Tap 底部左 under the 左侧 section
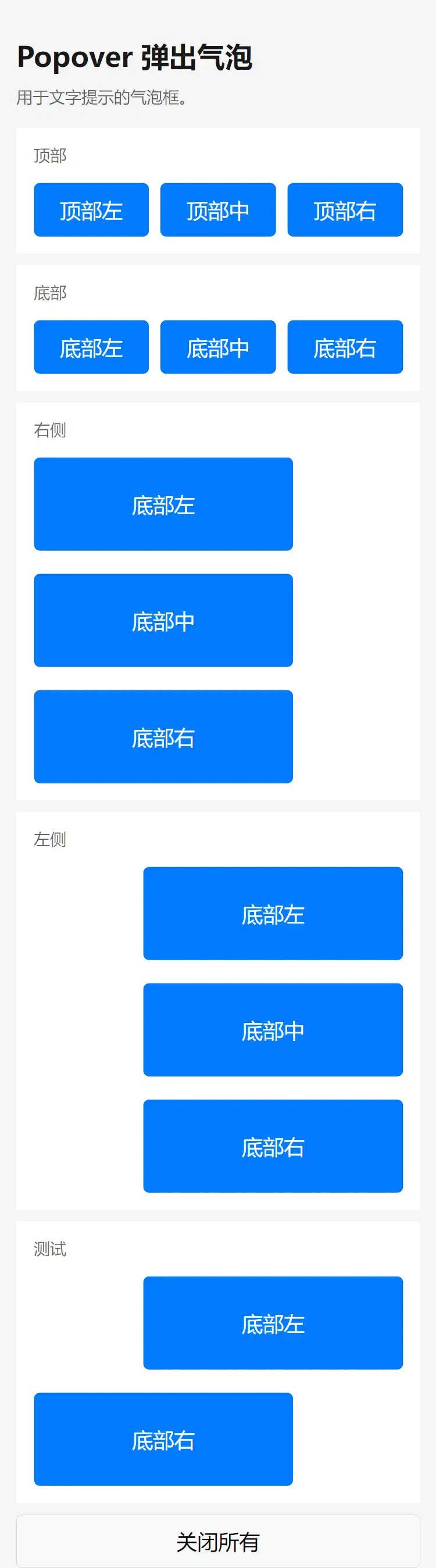The height and width of the screenshot is (1568, 436). (x=273, y=913)
